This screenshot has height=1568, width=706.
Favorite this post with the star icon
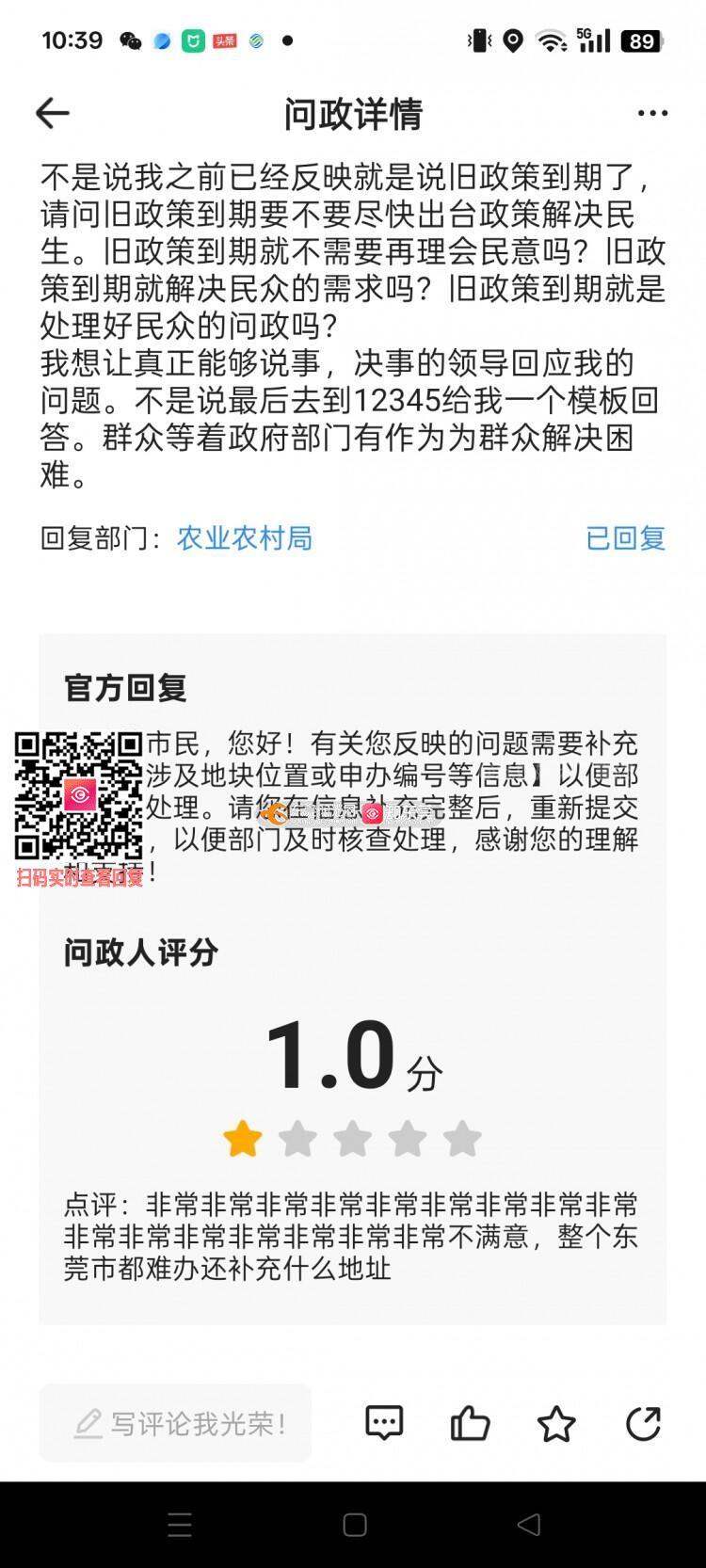coord(556,1423)
